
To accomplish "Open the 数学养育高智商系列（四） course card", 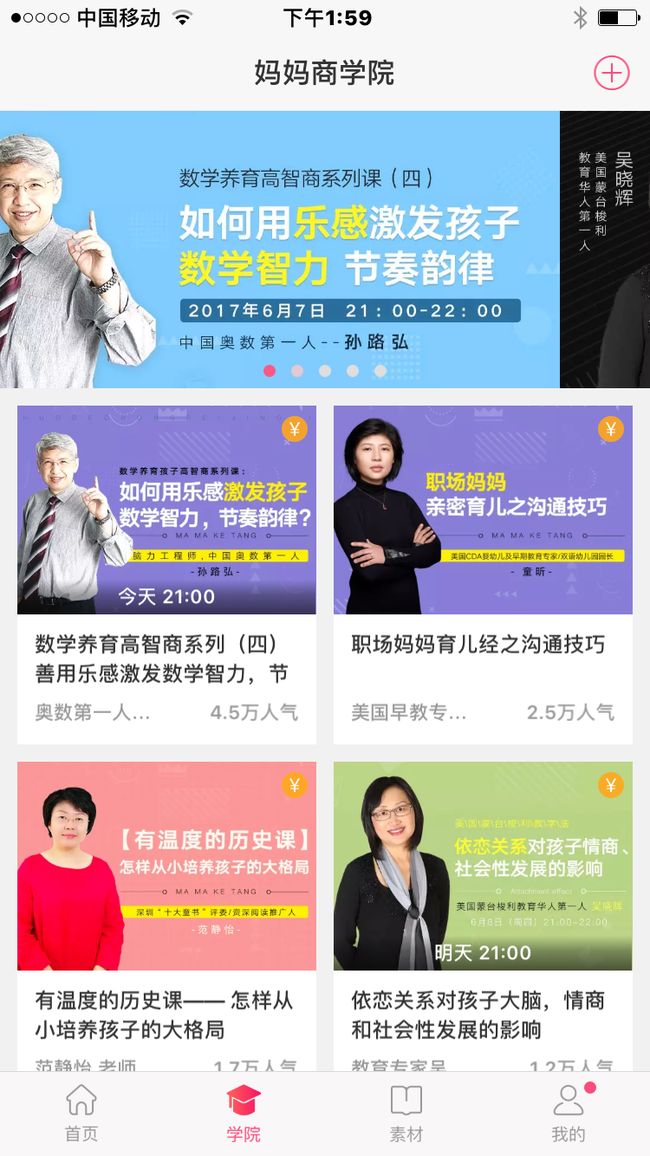I will [167, 574].
